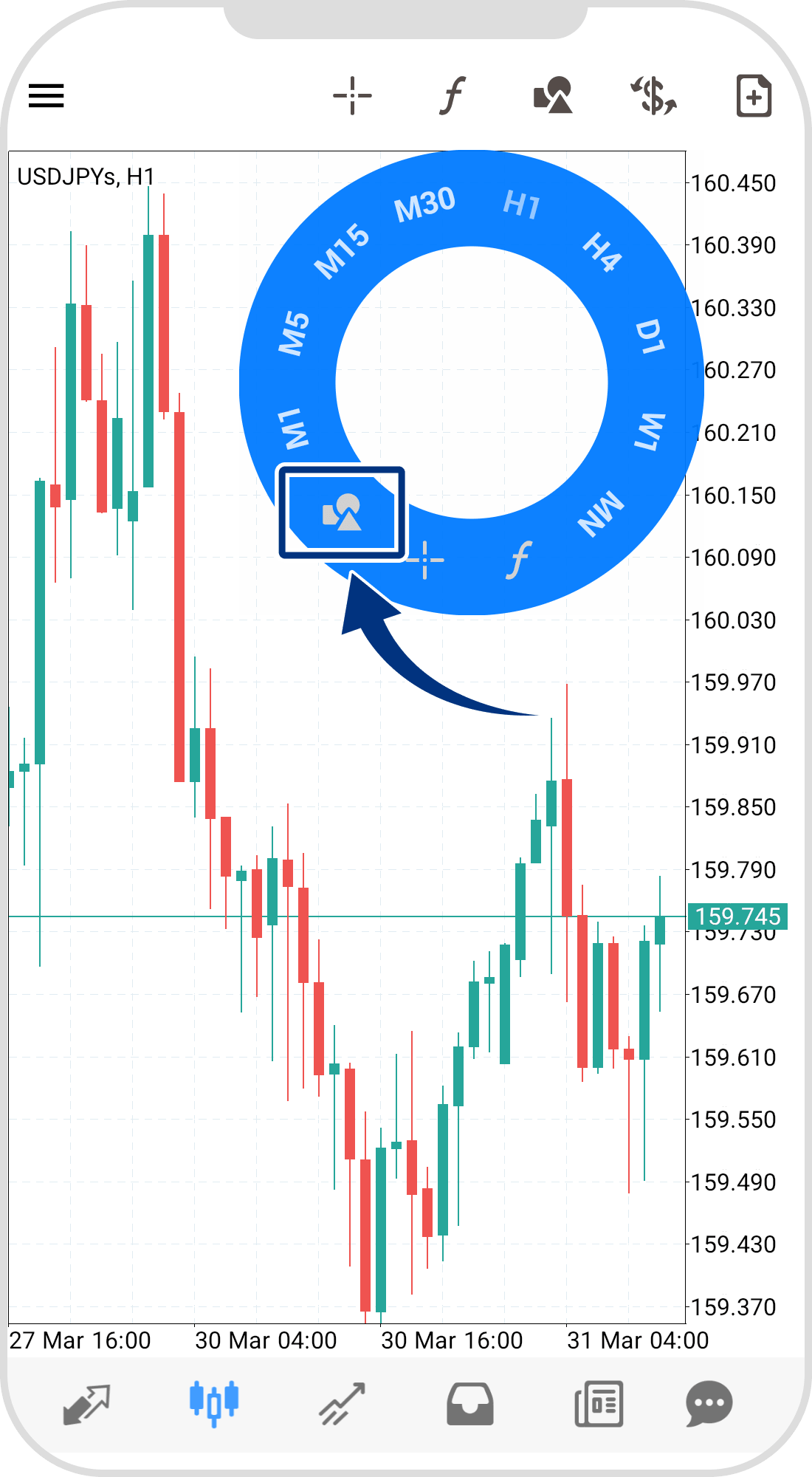The height and width of the screenshot is (1477, 812).
Task: Open the chat messages tab
Action: 709,1403
